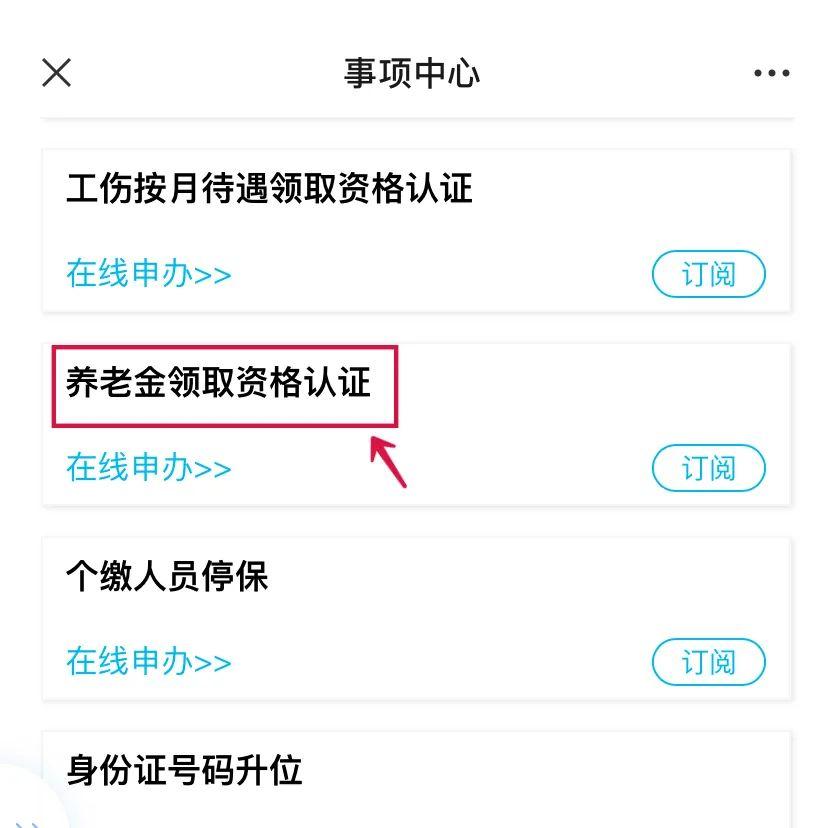Open 养老金领取资格认证 card
The image size is (828, 828).
pyautogui.click(x=218, y=383)
